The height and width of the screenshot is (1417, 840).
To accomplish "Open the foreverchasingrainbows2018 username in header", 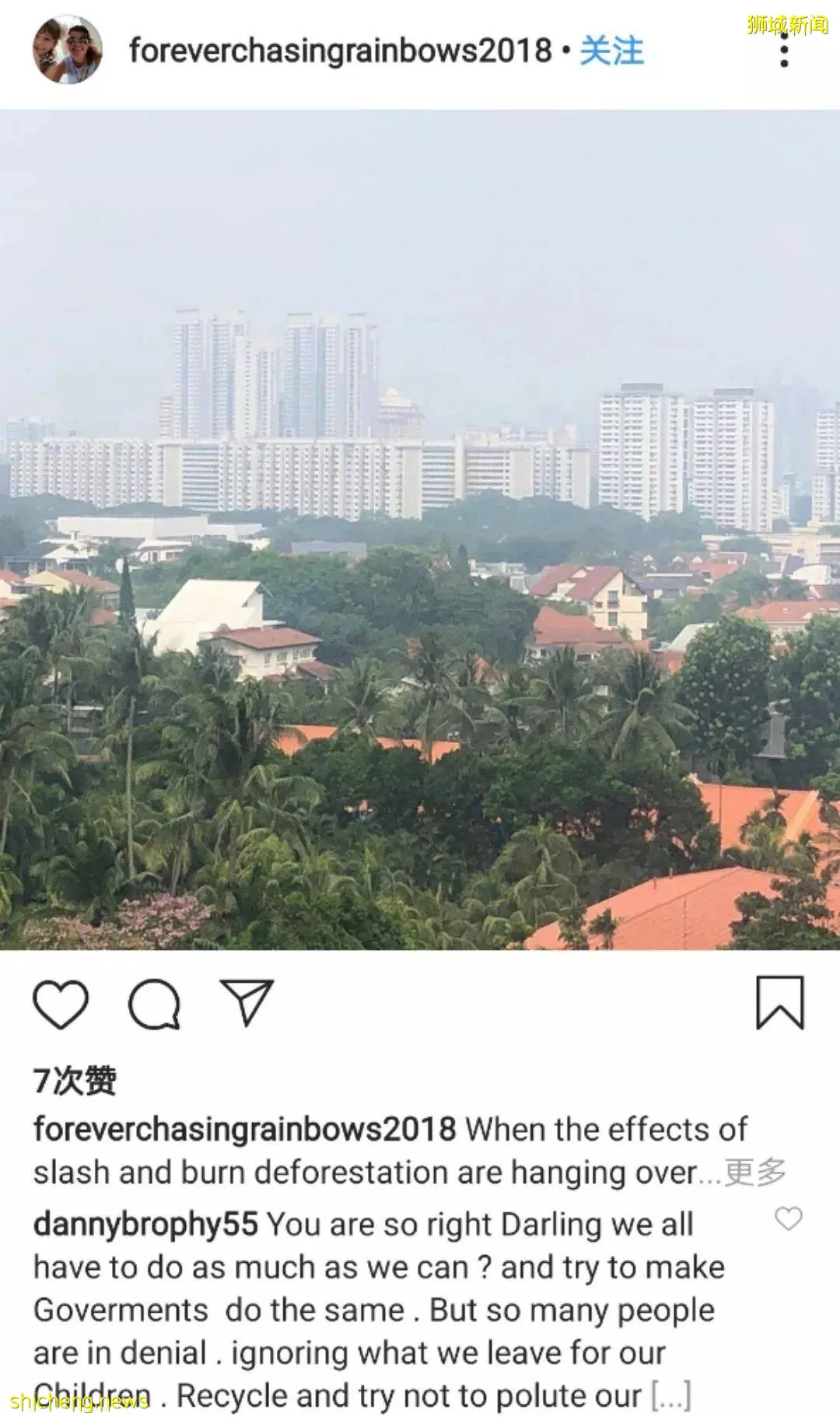I will (340, 51).
